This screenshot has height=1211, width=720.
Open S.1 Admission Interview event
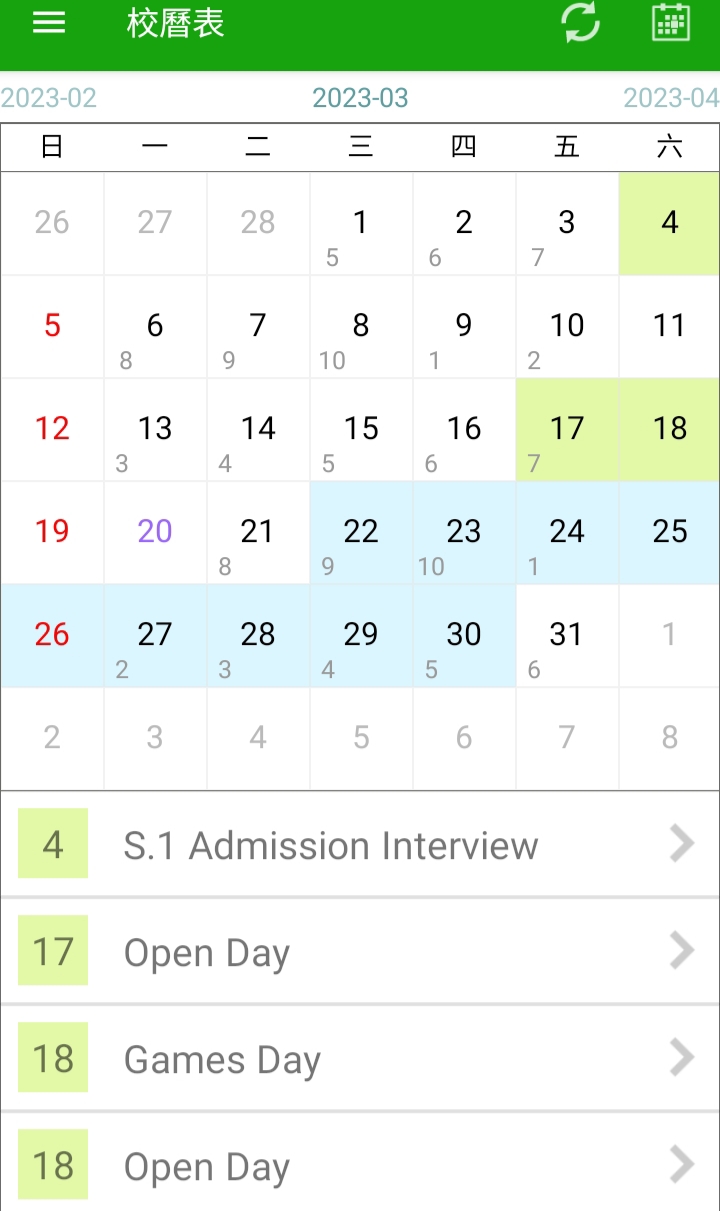360,845
